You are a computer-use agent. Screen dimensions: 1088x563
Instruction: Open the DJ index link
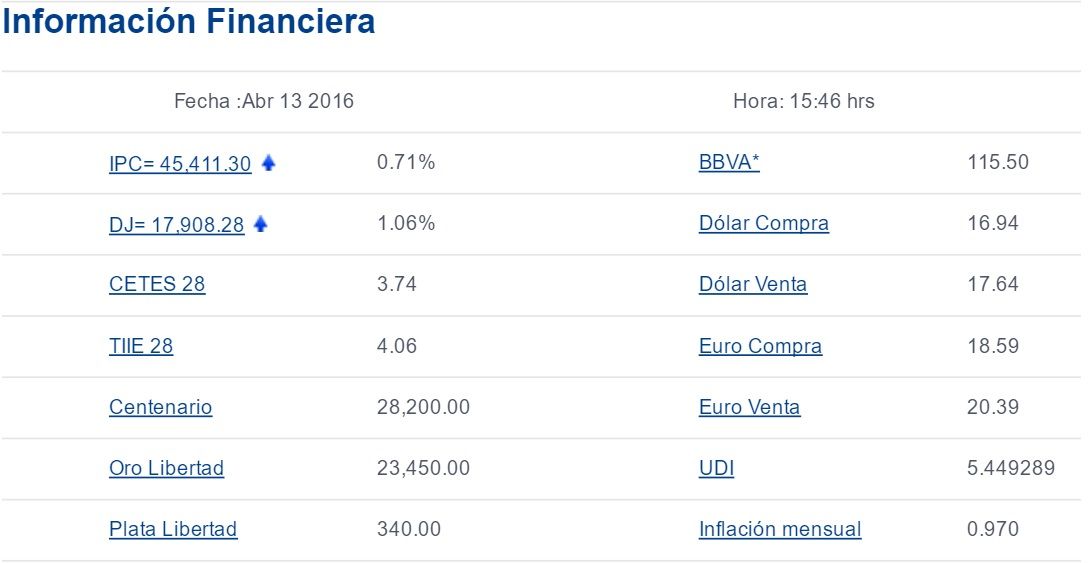pyautogui.click(x=176, y=224)
